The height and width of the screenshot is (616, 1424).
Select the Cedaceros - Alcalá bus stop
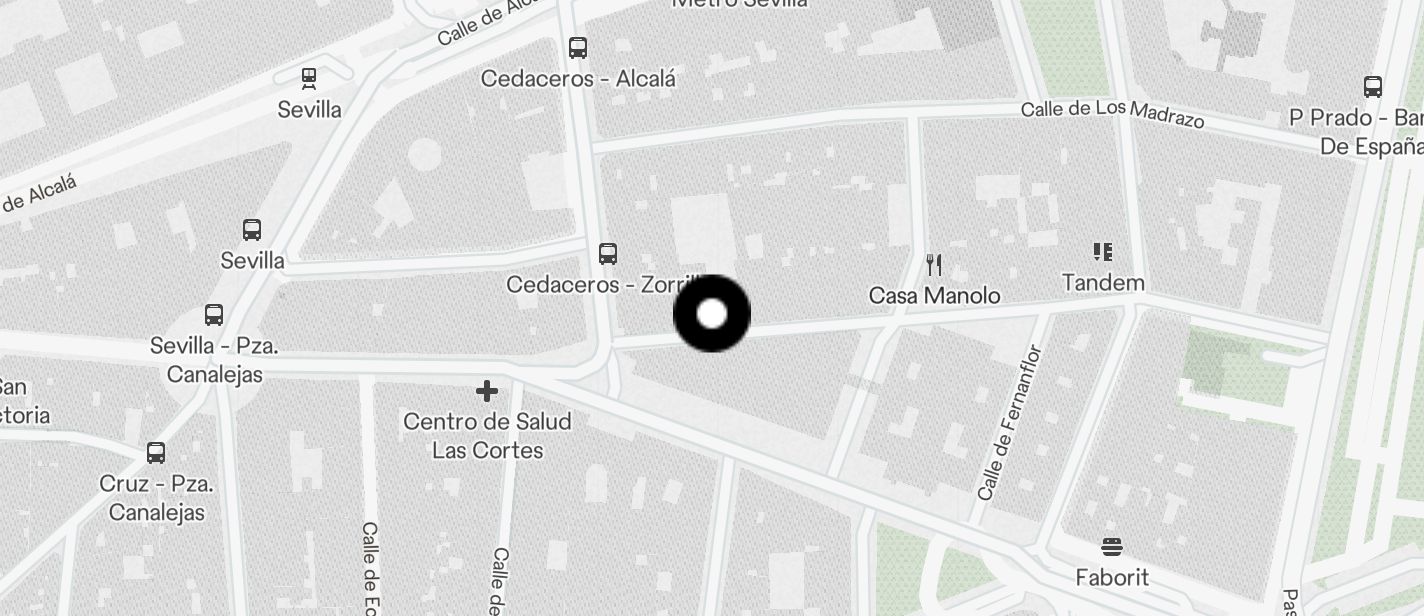pos(578,48)
